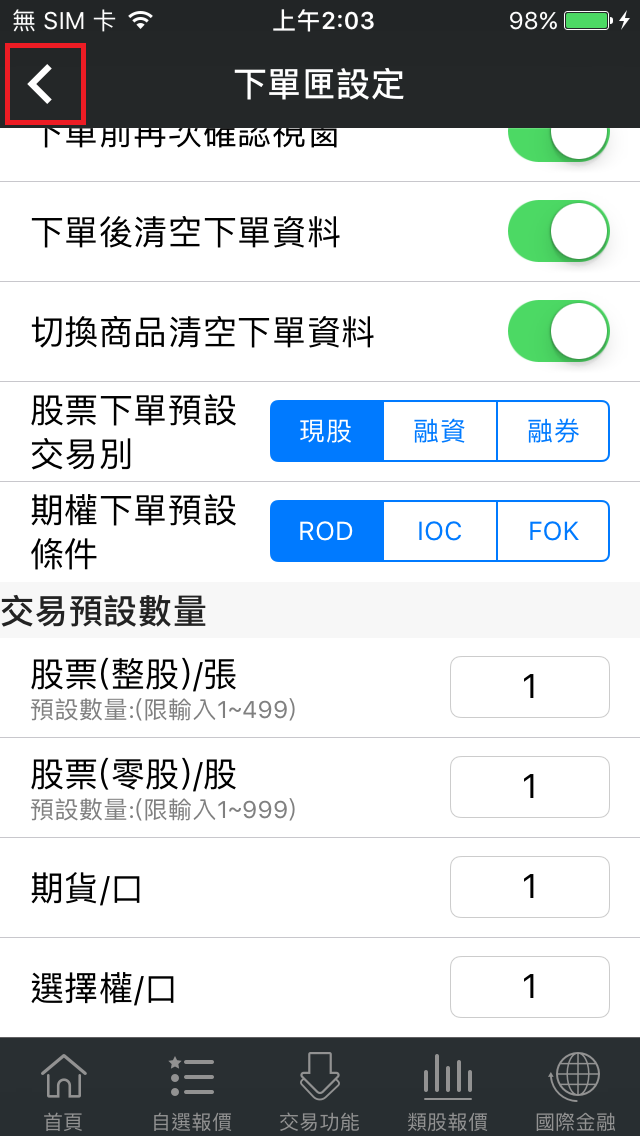Set default order condition to IOC
The height and width of the screenshot is (1136, 640).
click(440, 531)
